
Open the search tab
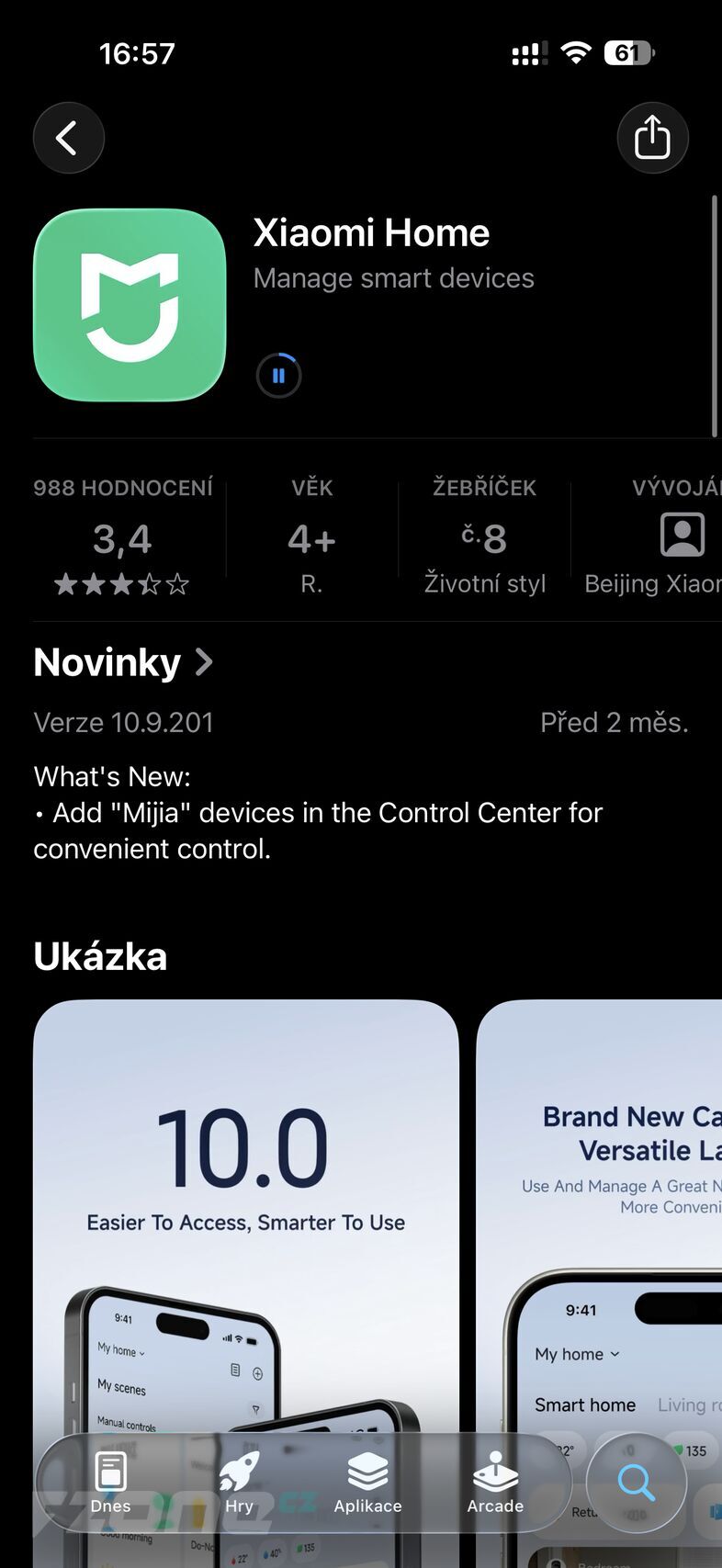coord(636,1483)
